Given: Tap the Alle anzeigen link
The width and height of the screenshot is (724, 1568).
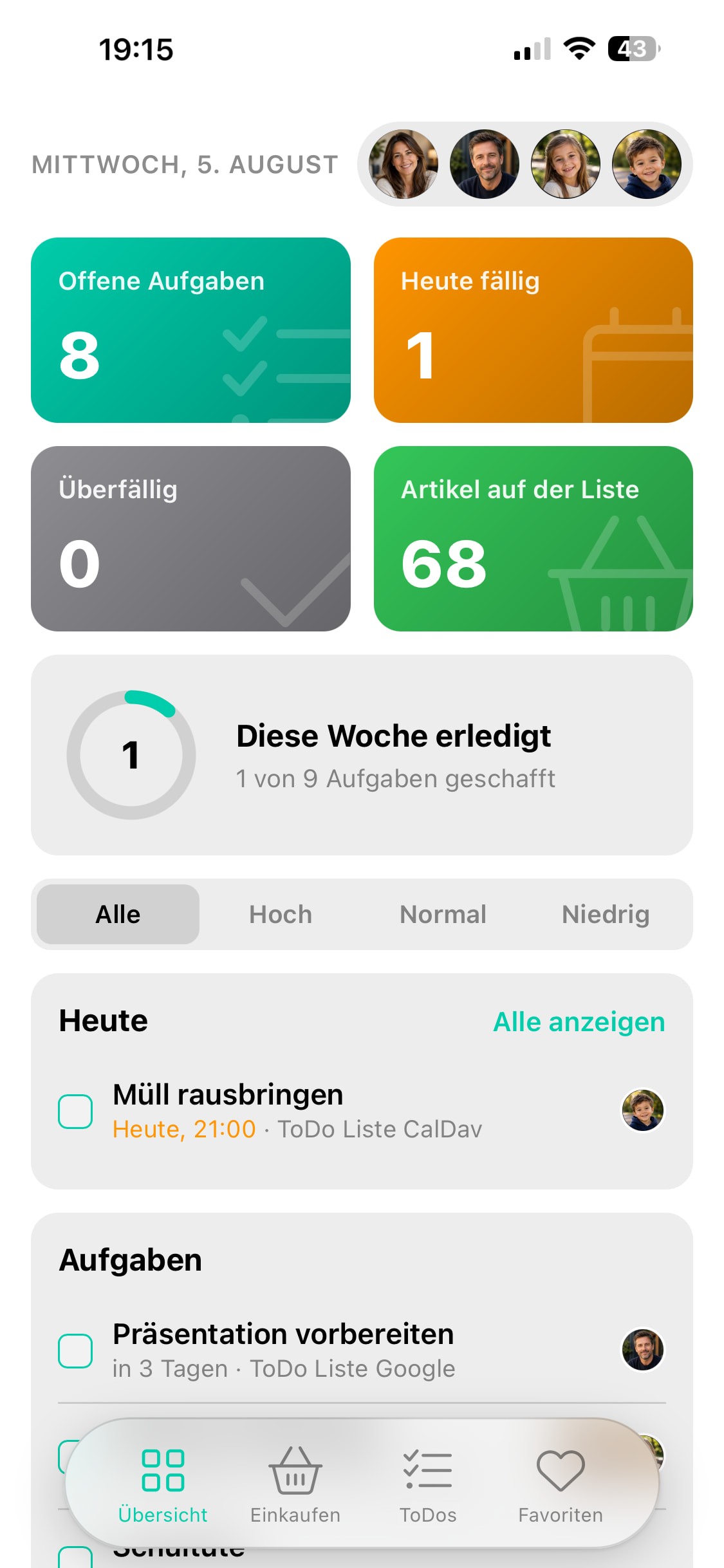Looking at the screenshot, I should pos(579,1022).
